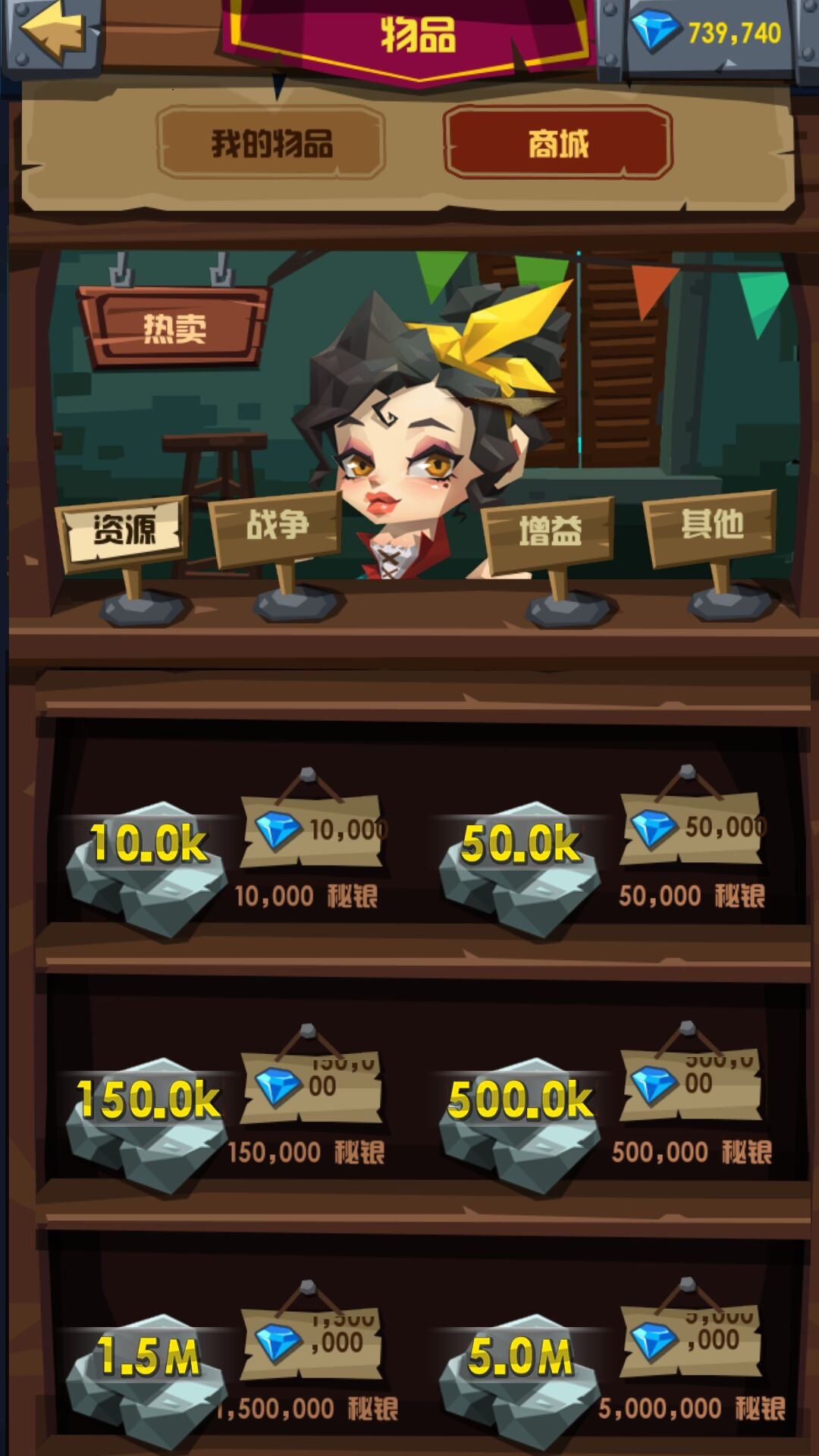
Task: Select the 资源 category sign
Action: 124,530
